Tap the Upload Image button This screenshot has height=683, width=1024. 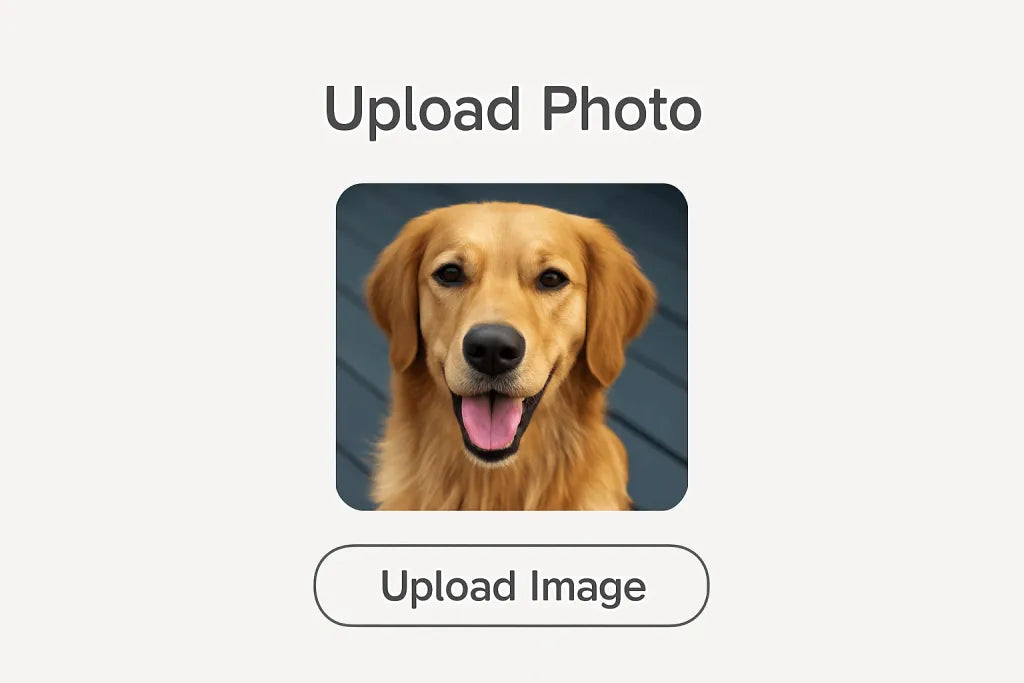(511, 586)
